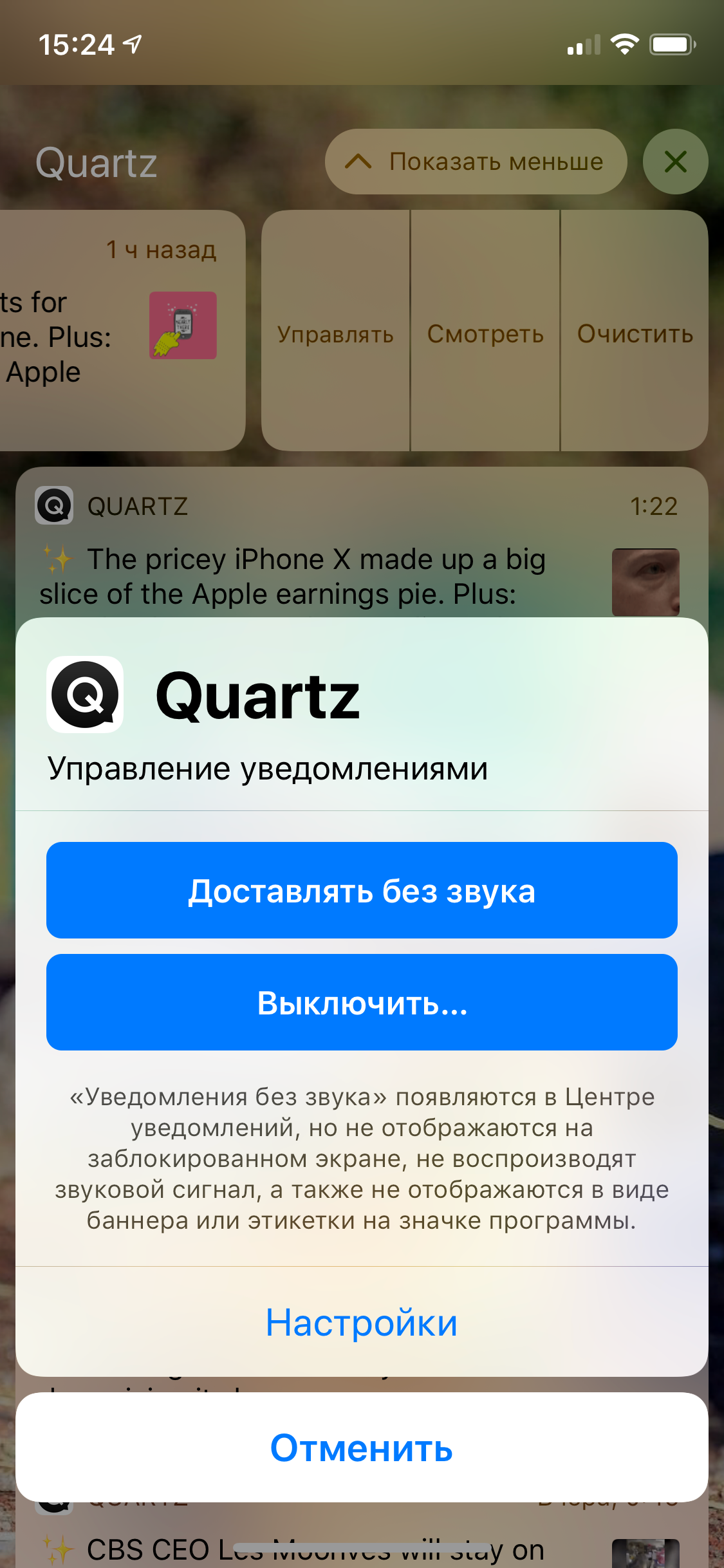This screenshot has width=724, height=1568.
Task: Choose Выключить… to turn off notifications
Action: coord(362,1002)
